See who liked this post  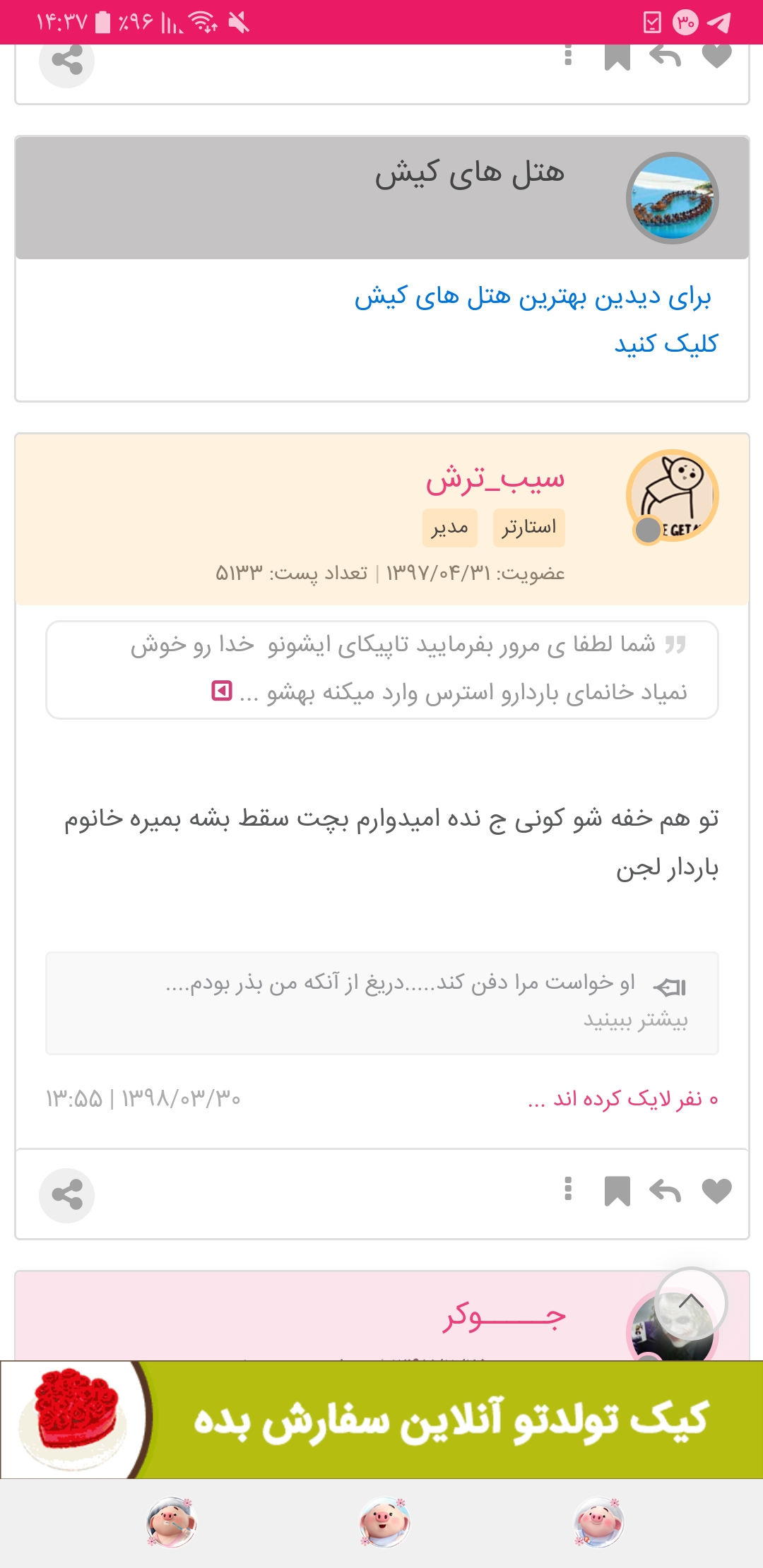pyautogui.click(x=622, y=1099)
